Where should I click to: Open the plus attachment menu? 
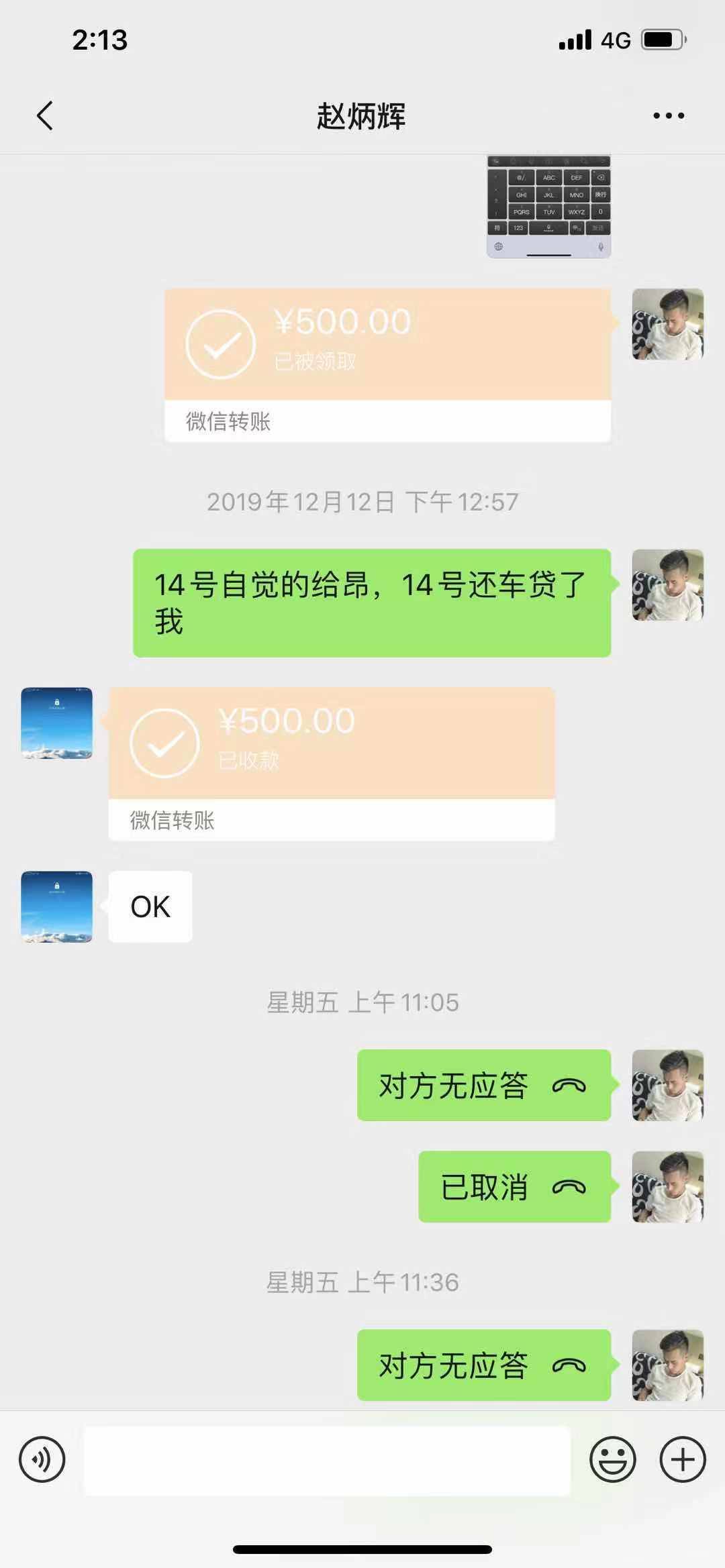[683, 1460]
